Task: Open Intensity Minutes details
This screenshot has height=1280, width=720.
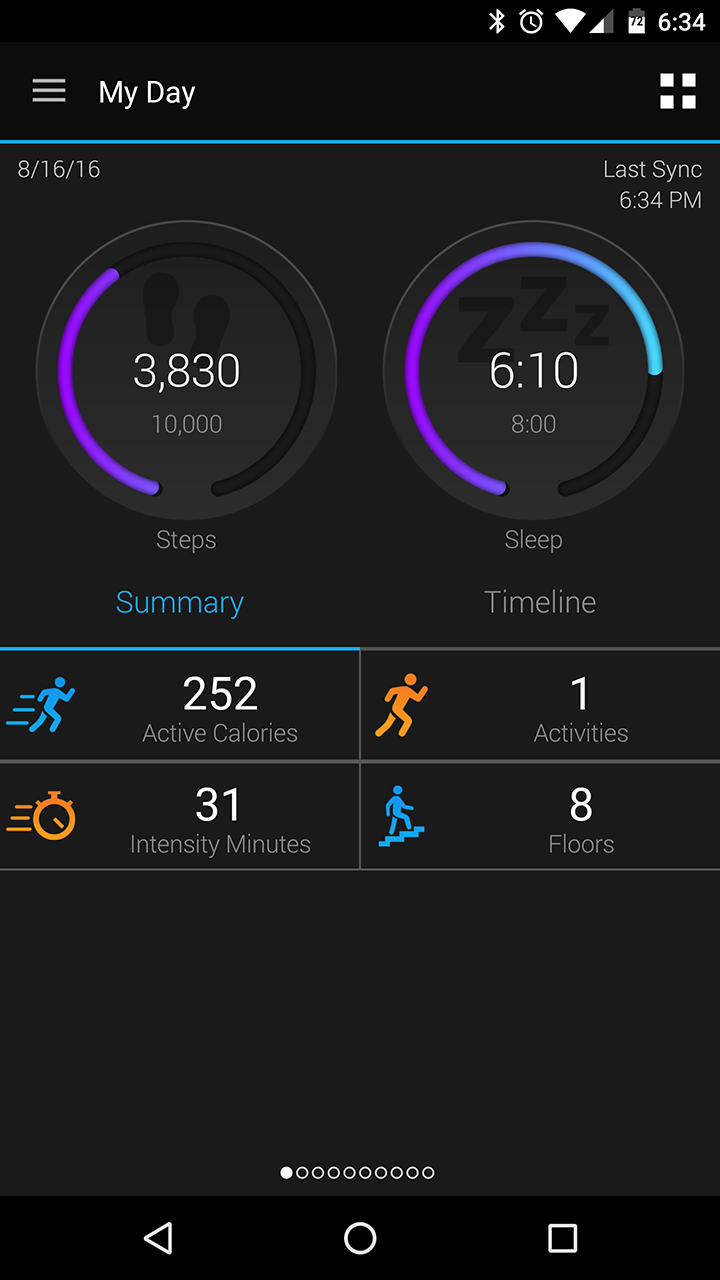Action: point(180,816)
